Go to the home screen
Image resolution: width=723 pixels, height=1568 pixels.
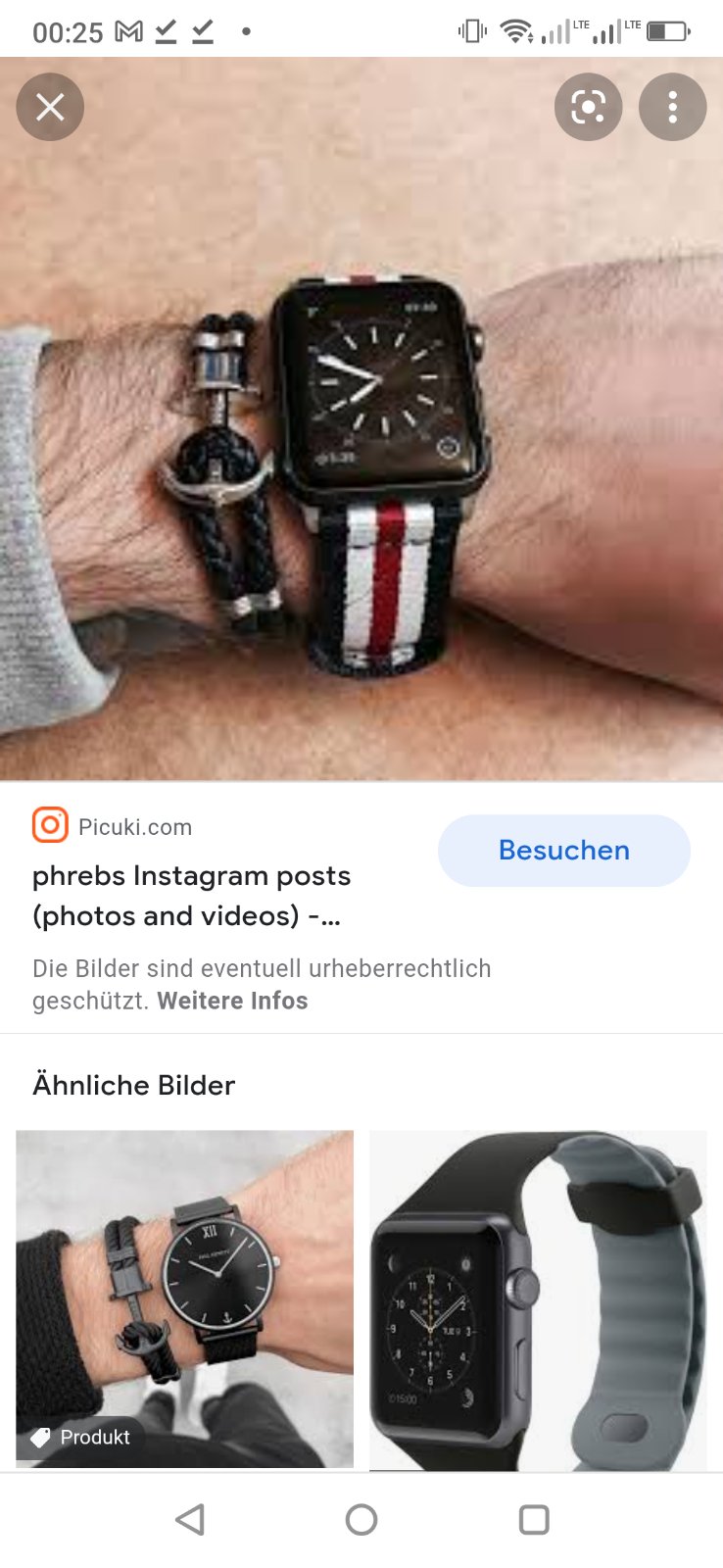tap(361, 1519)
